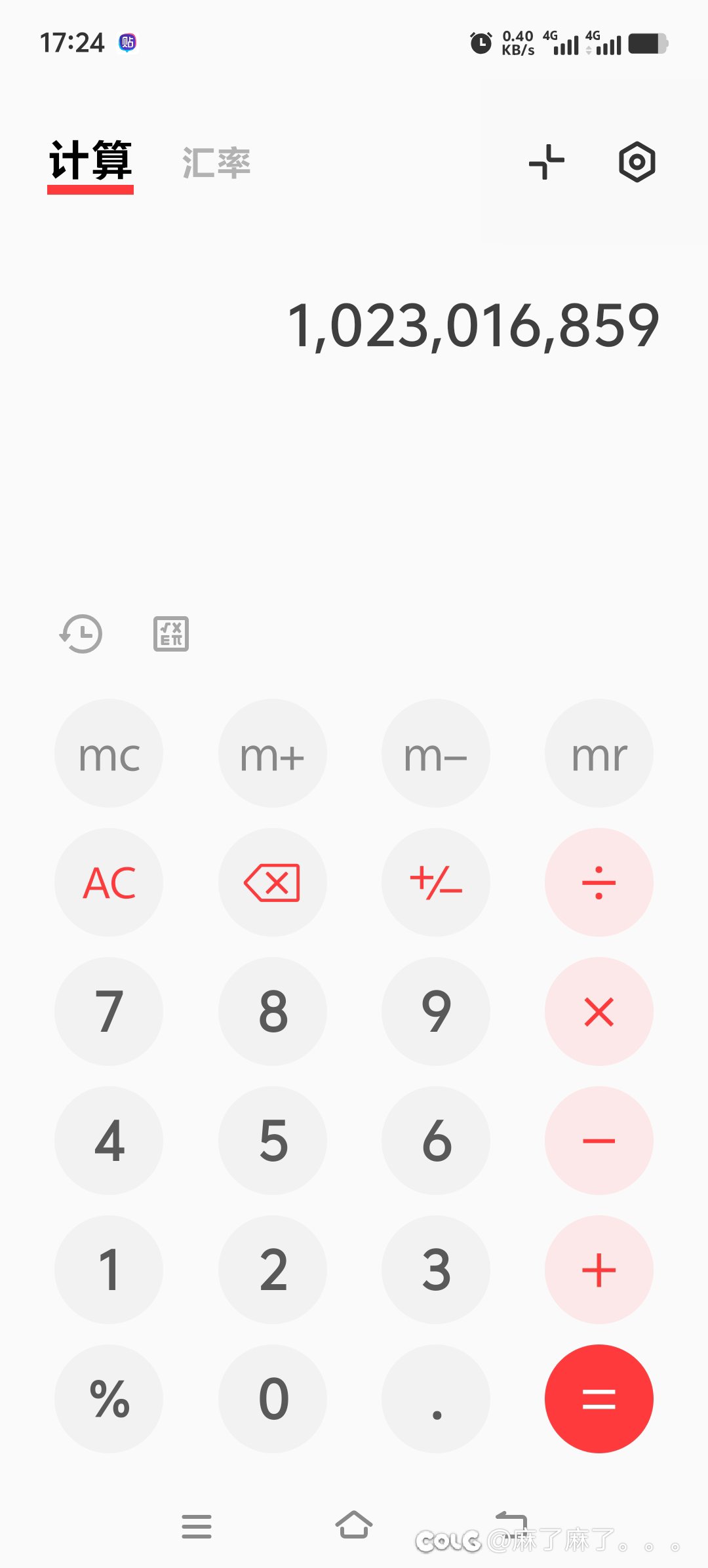Delete last digit with backspace key
The width and height of the screenshot is (708, 1568).
point(273,882)
